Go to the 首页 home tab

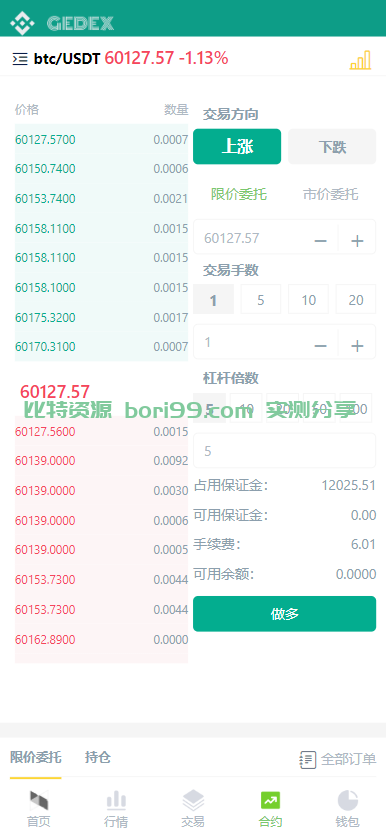point(38,809)
